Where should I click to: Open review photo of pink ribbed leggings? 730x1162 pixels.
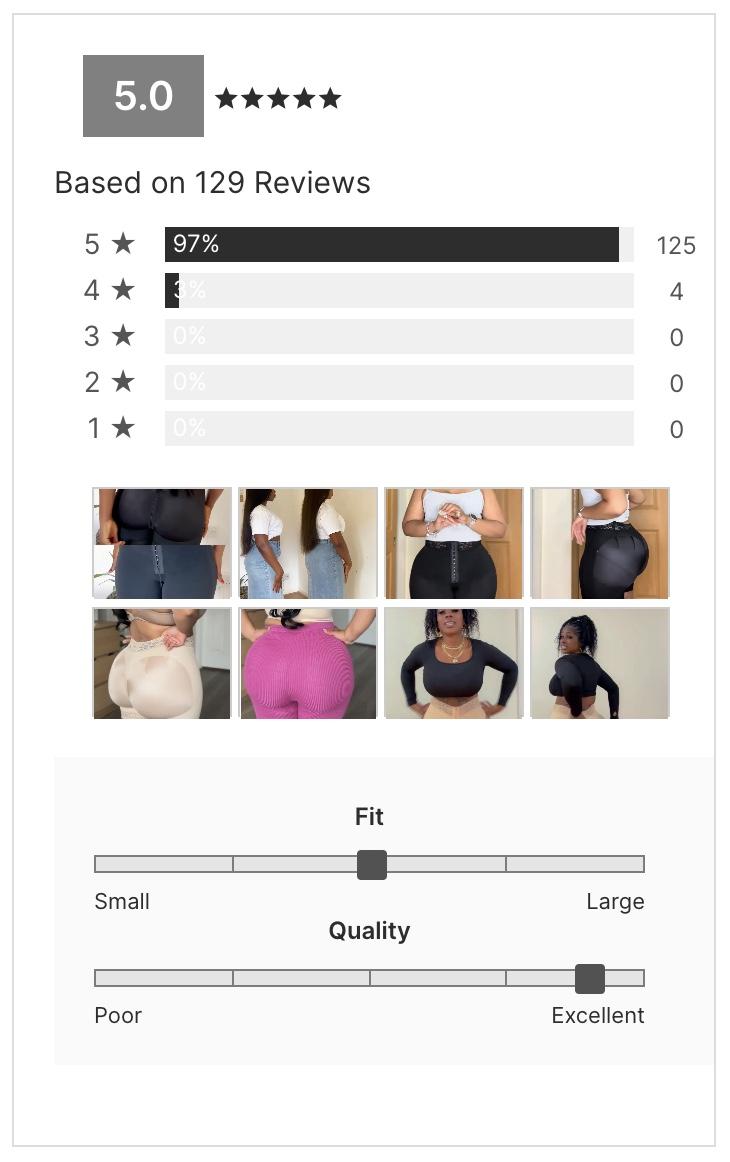tap(308, 663)
